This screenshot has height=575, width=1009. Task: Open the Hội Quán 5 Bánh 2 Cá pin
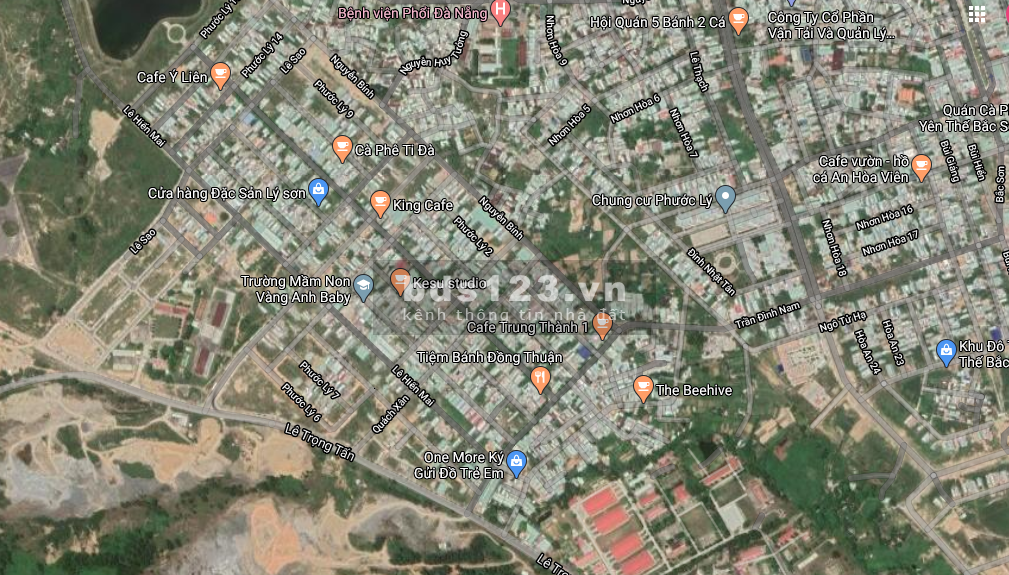pyautogui.click(x=738, y=19)
